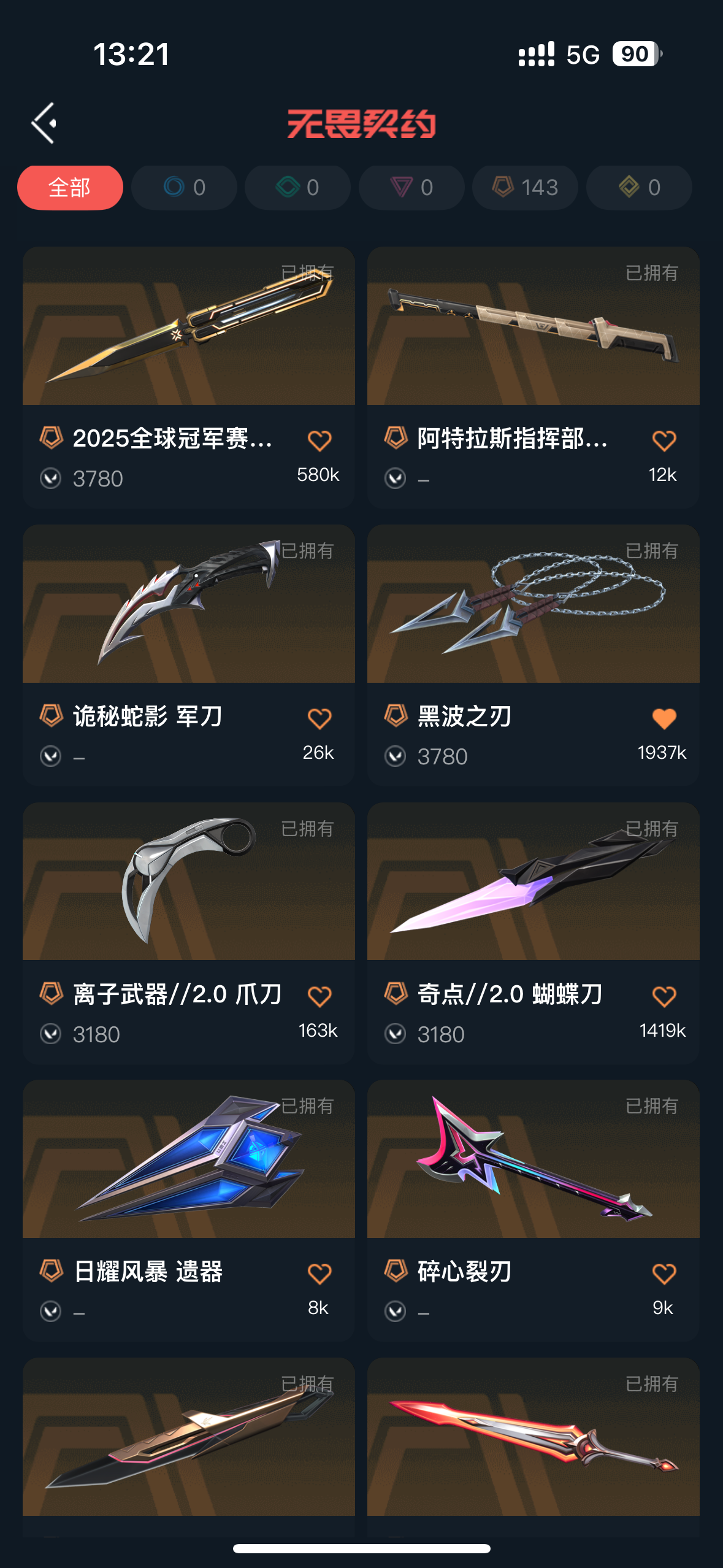Filter by the purple triangle tier chip
723x1568 pixels.
(411, 188)
